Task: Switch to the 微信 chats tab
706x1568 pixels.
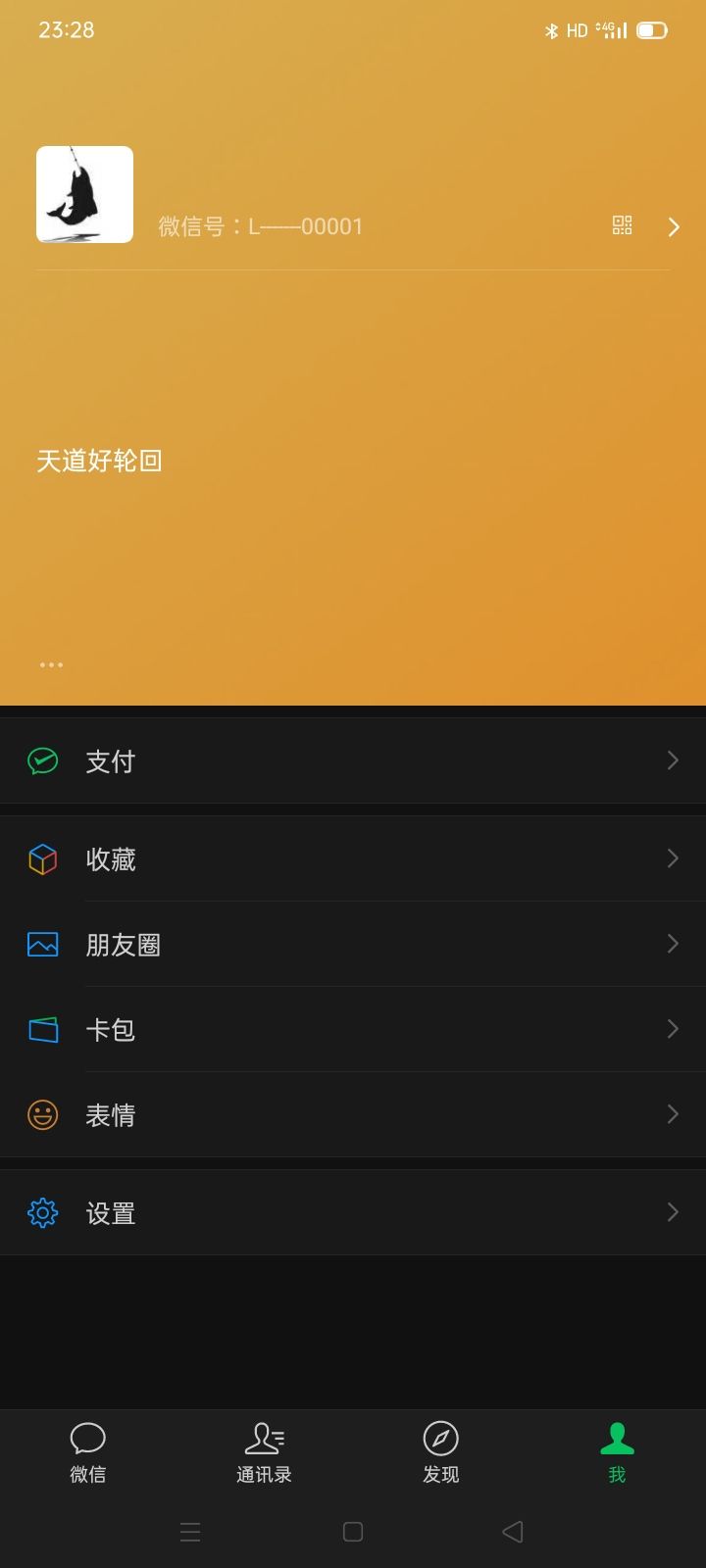Action: 88,1452
